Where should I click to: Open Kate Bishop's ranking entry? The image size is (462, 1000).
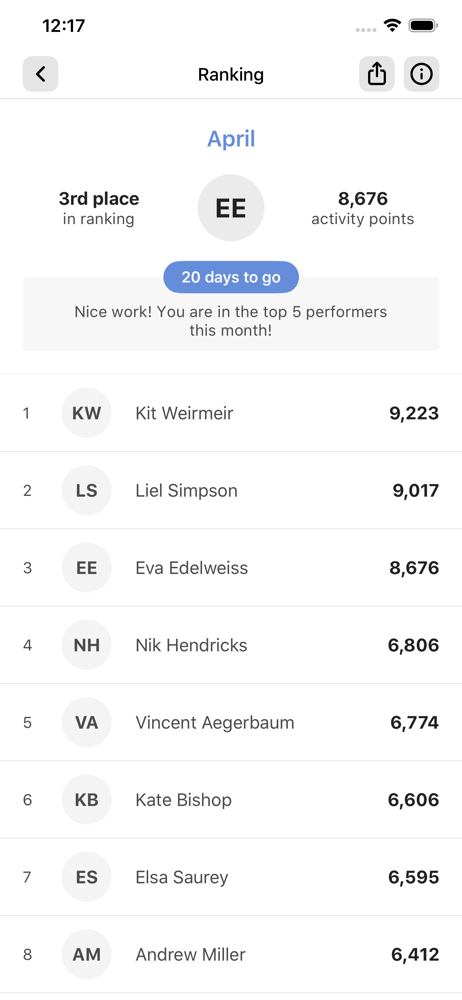coord(231,799)
